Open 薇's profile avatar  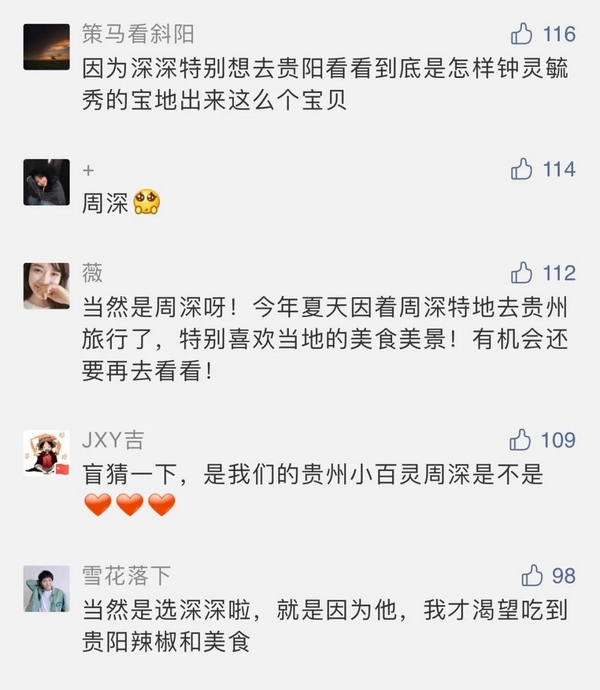(x=46, y=286)
